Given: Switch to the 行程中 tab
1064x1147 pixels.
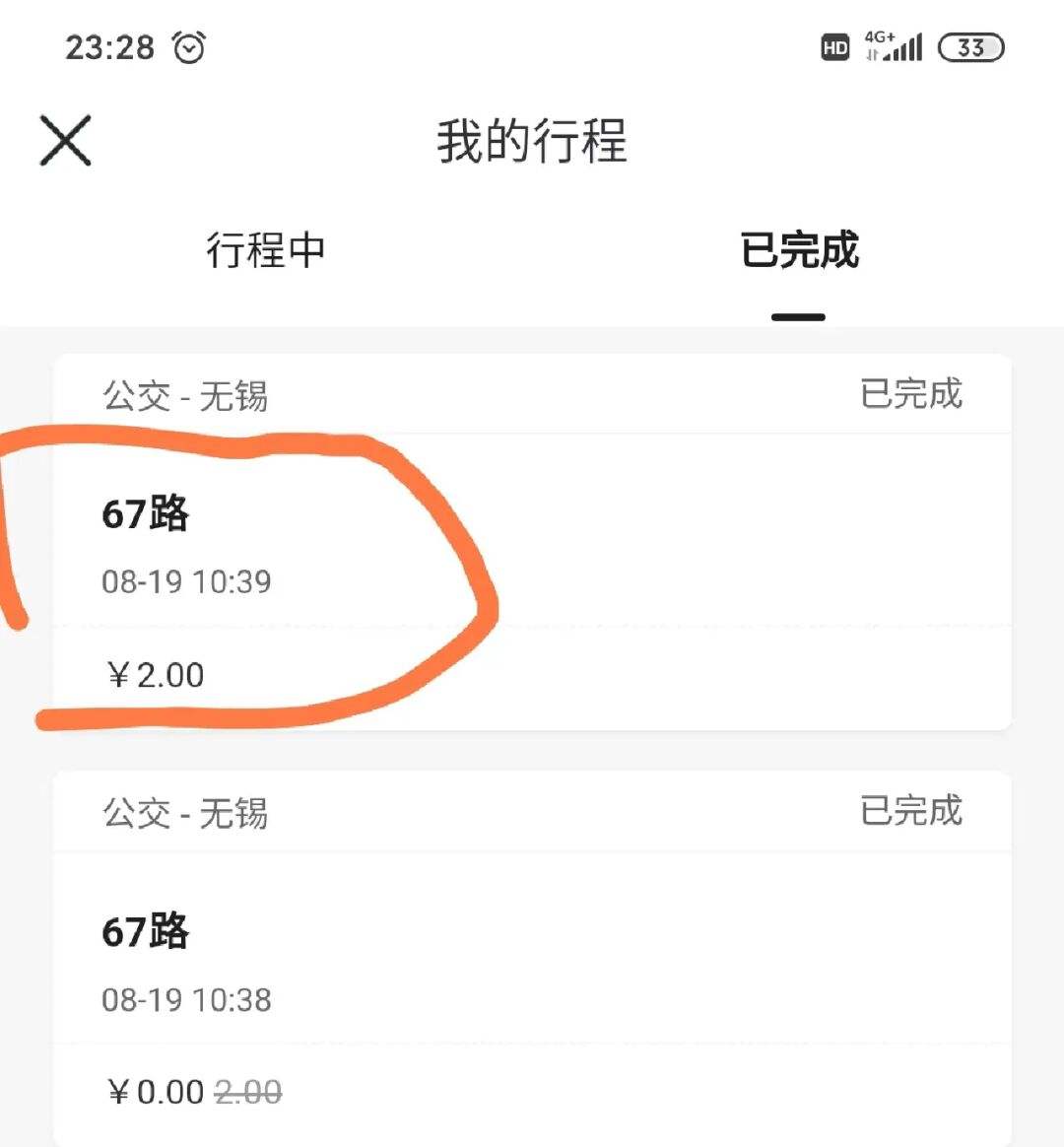Looking at the screenshot, I should coord(265,250).
